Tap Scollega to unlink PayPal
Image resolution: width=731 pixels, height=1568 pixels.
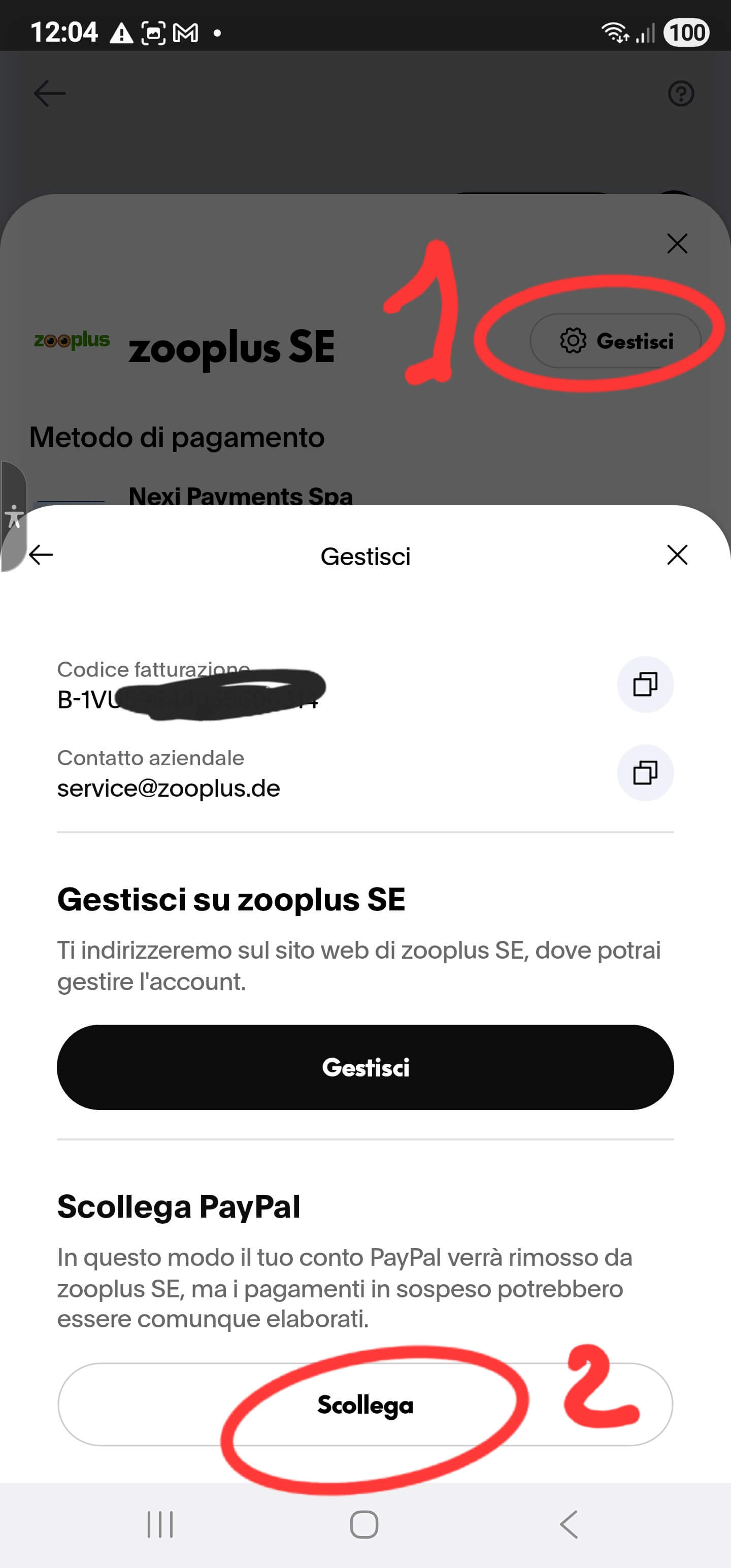(x=365, y=1404)
